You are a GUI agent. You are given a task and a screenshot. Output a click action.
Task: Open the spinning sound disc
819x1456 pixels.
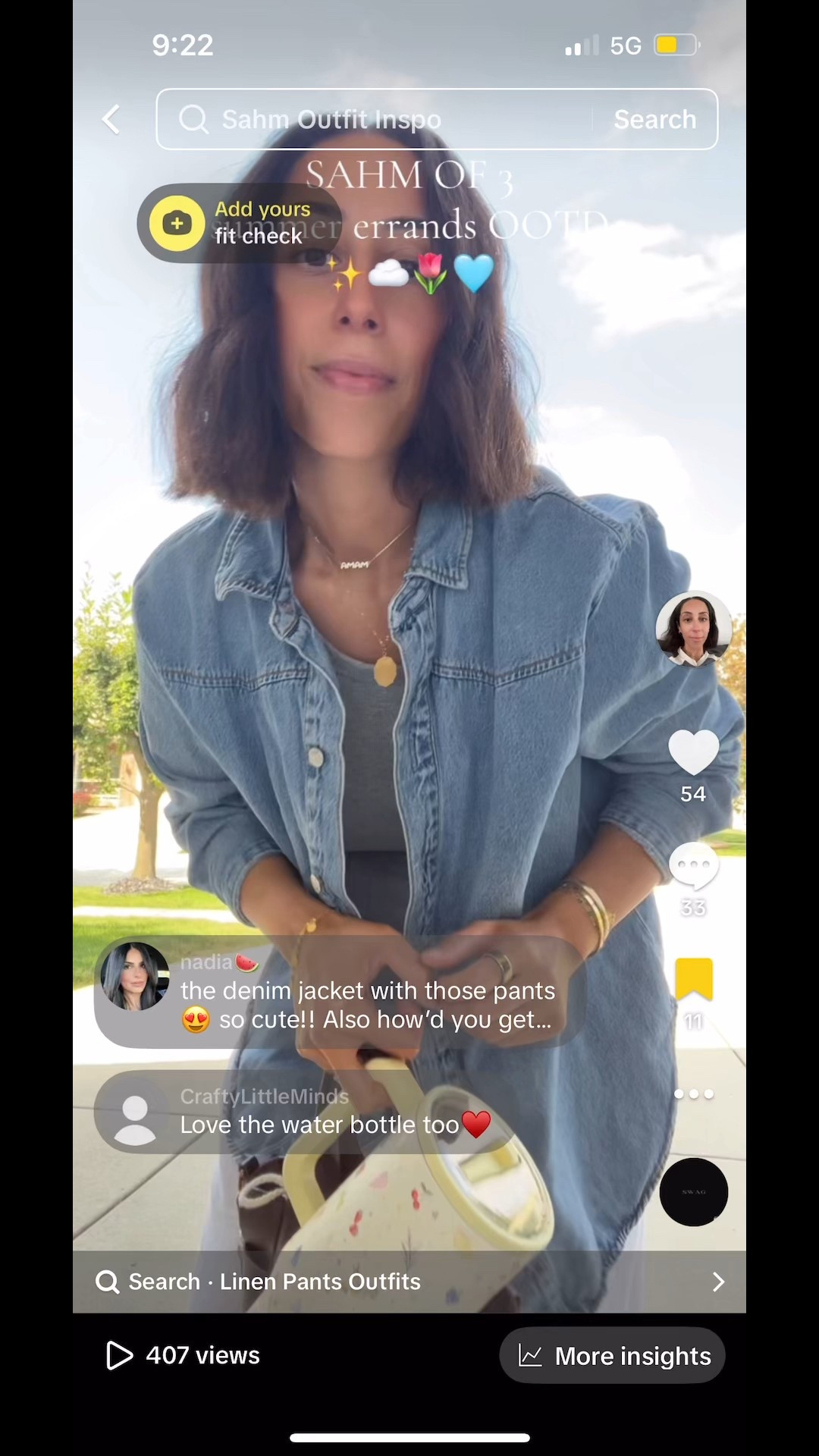point(693,1191)
